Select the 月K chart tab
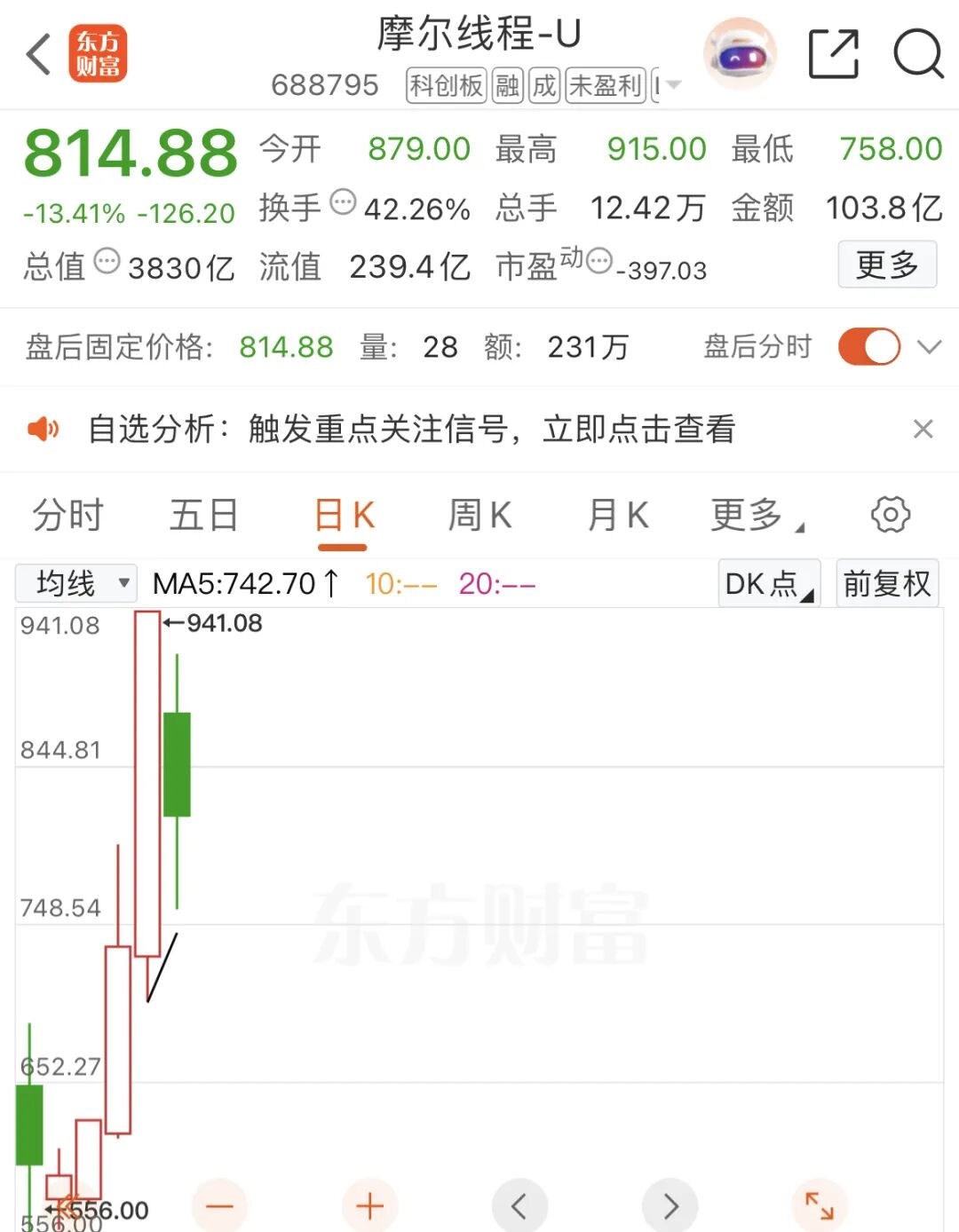959x1232 pixels. (617, 515)
